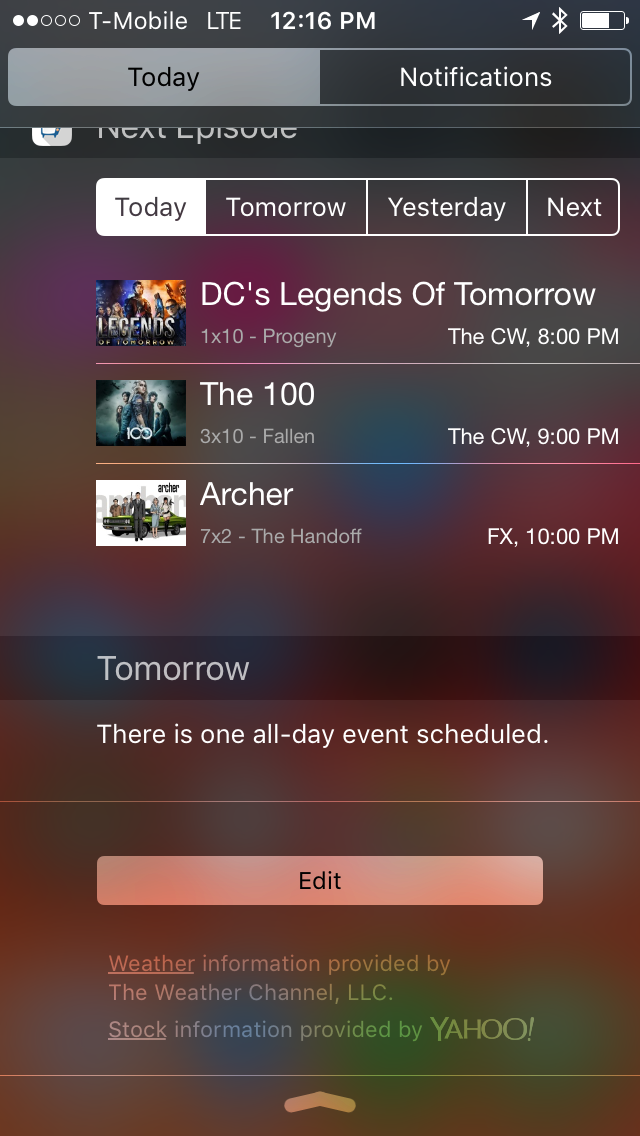The width and height of the screenshot is (640, 1136).
Task: Show Yesterday's episodes in Next Episode
Action: coord(446,208)
